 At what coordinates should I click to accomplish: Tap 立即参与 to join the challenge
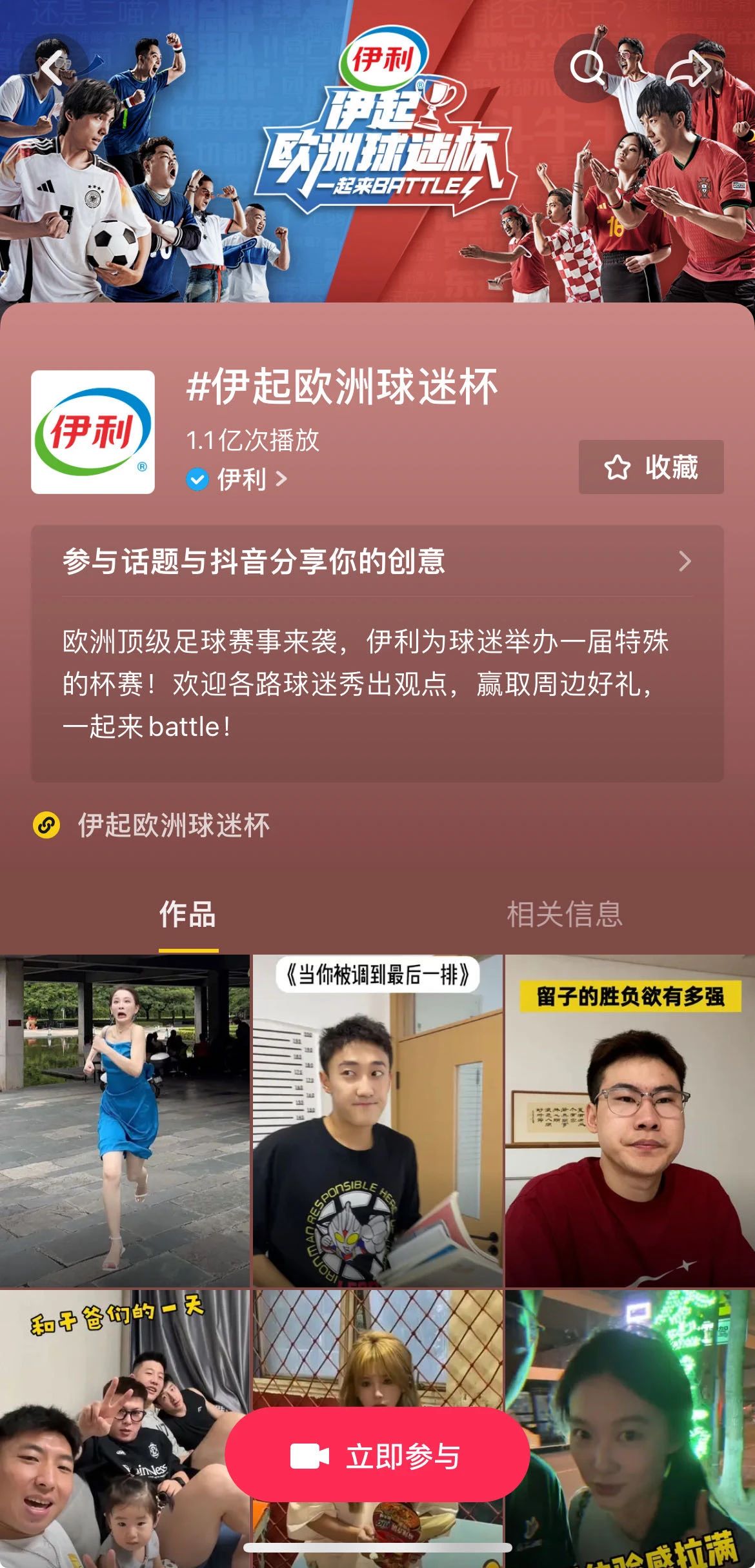point(377,1456)
